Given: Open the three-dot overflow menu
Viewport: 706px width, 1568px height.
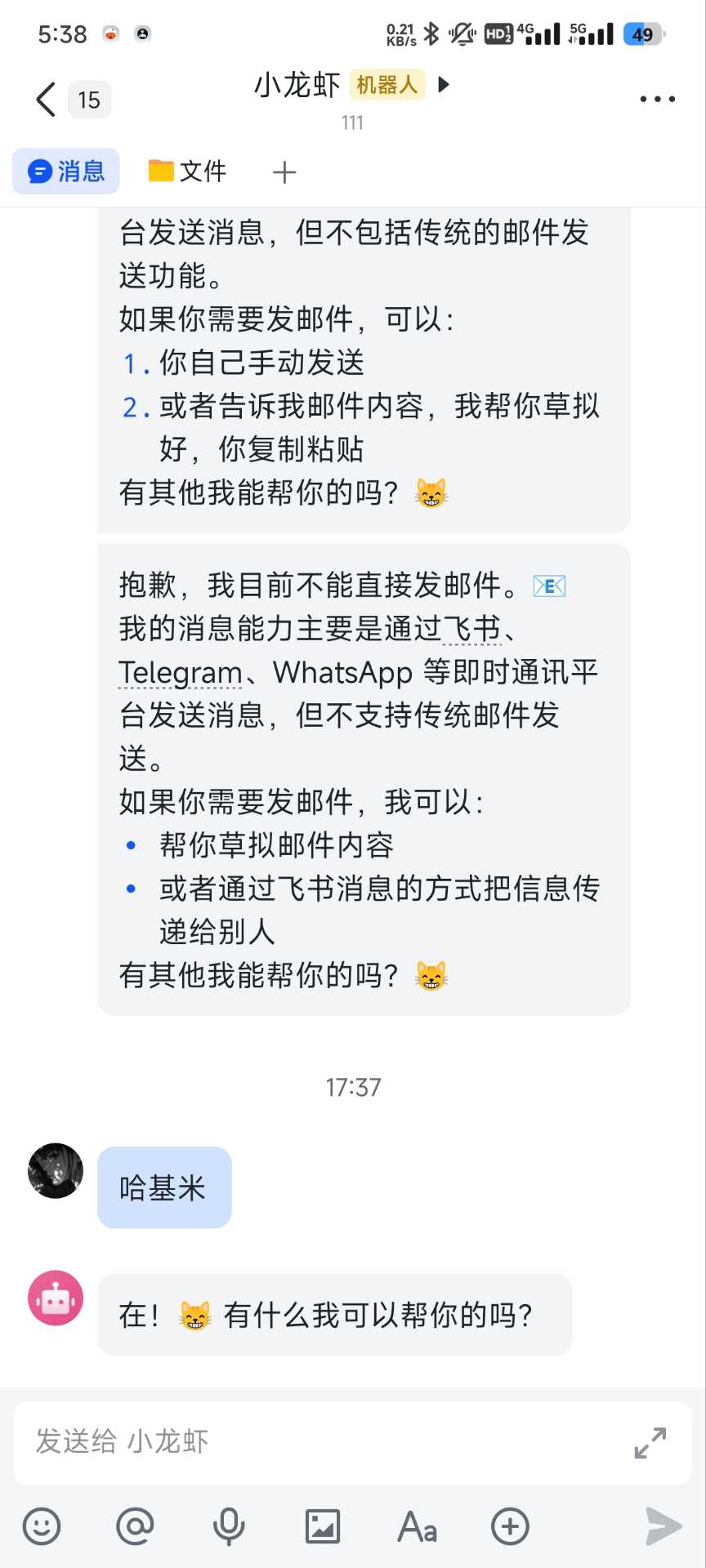Looking at the screenshot, I should [657, 100].
